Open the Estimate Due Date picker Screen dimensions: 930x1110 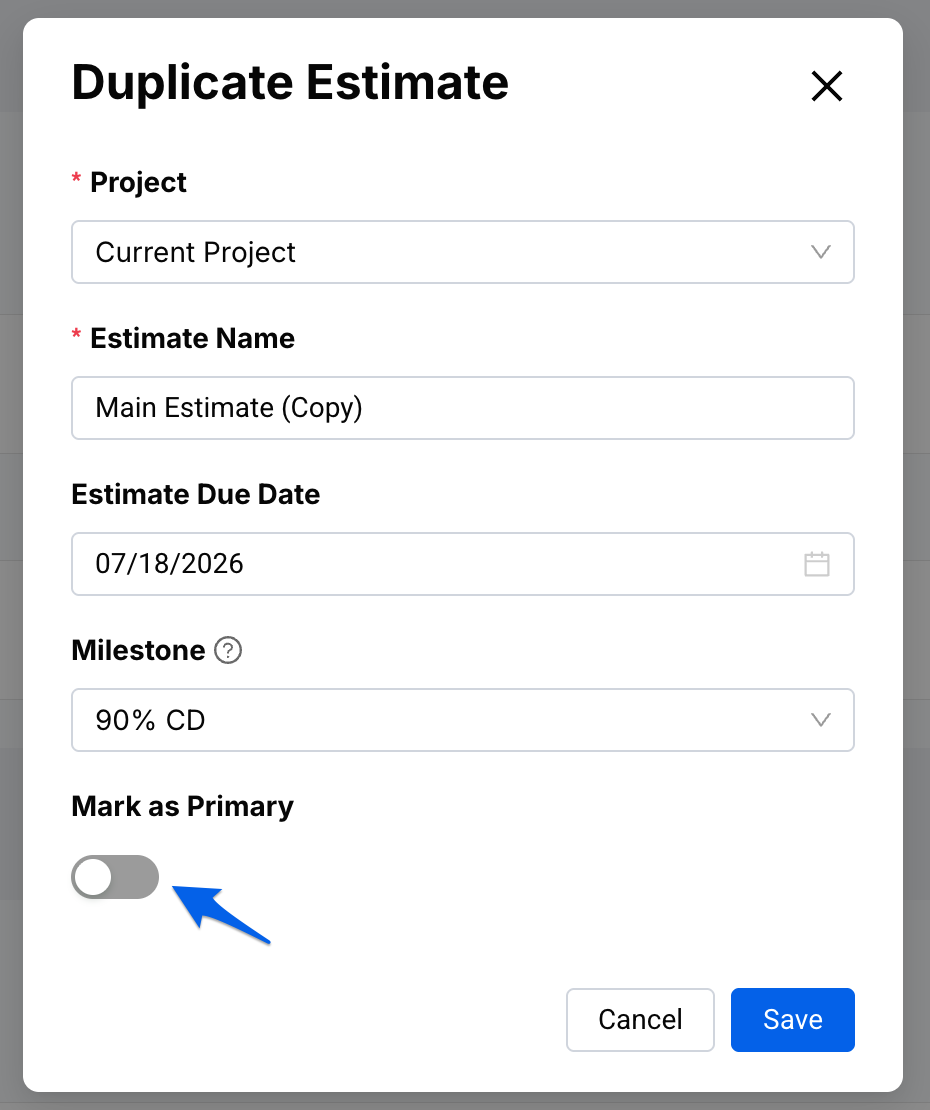tap(462, 564)
